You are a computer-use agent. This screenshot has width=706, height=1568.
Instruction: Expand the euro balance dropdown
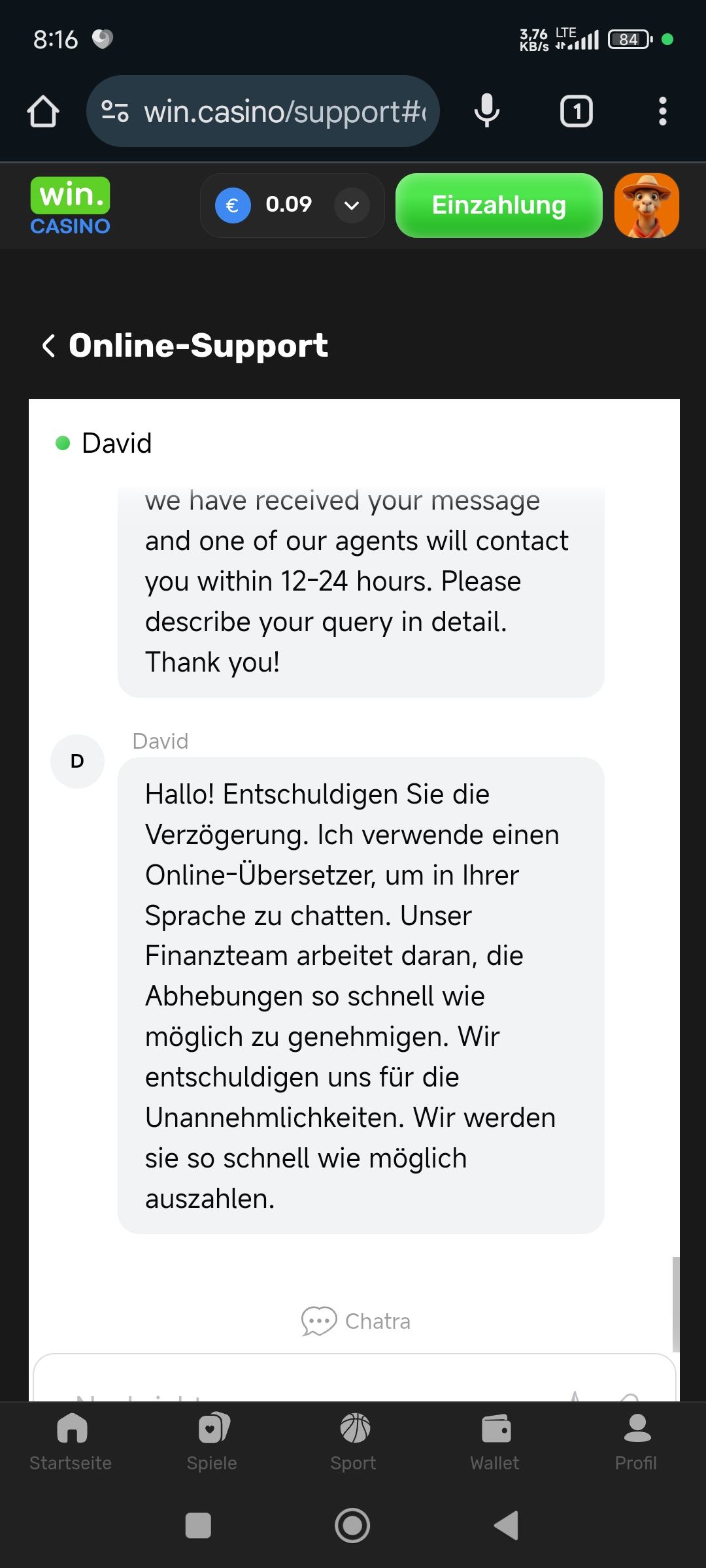pyautogui.click(x=352, y=206)
